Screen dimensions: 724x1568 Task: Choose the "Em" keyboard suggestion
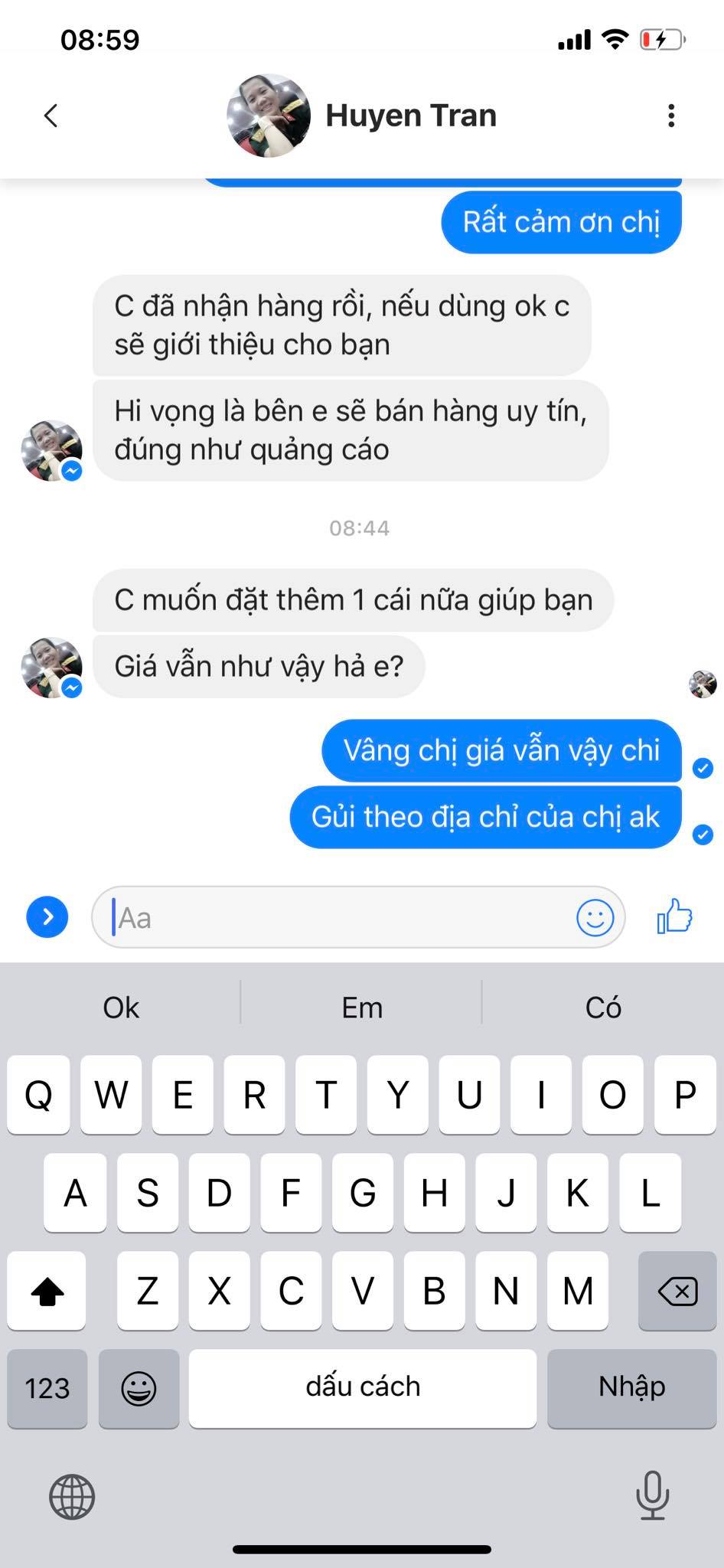click(x=362, y=1008)
